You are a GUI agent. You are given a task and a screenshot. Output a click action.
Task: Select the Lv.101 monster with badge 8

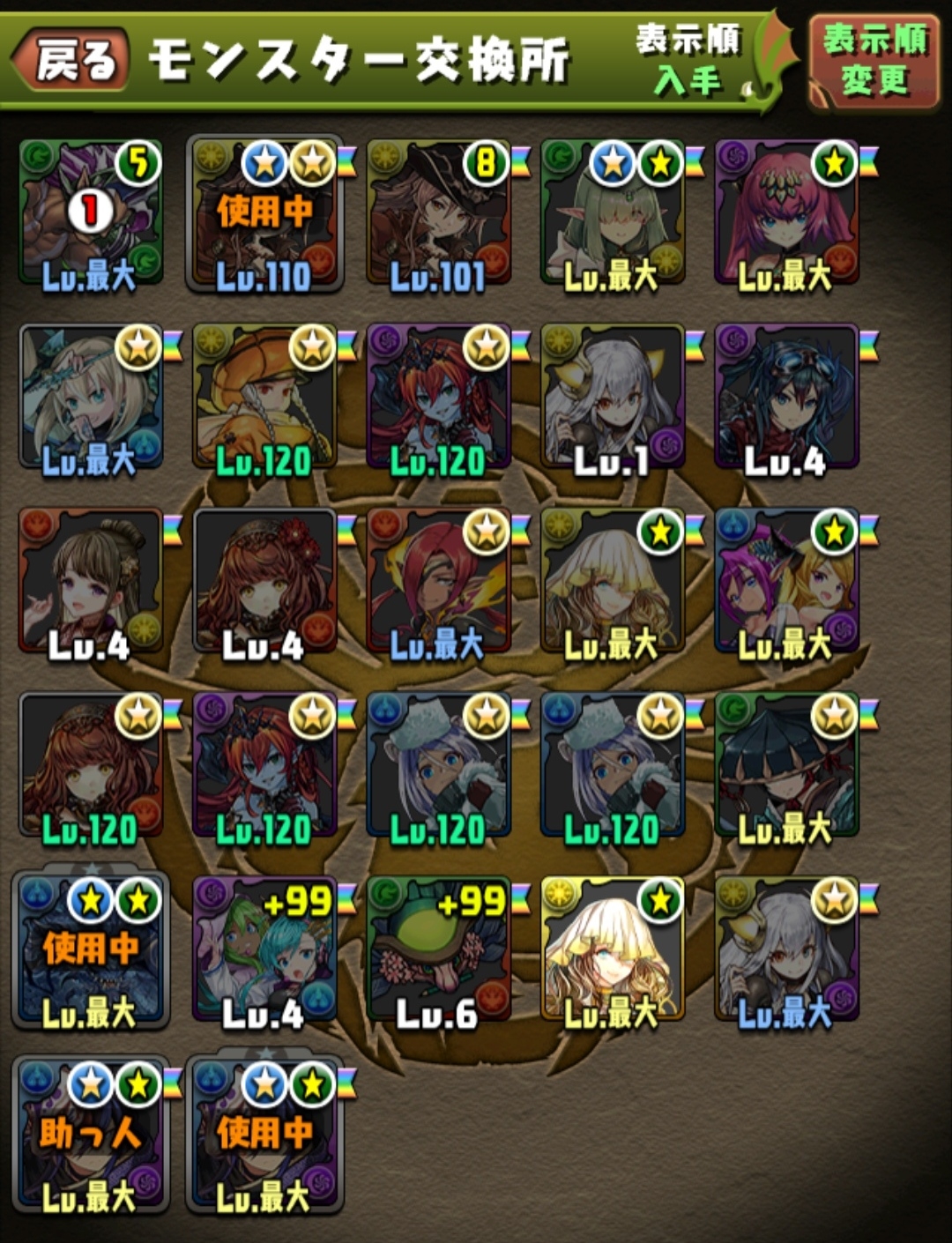pos(438,213)
